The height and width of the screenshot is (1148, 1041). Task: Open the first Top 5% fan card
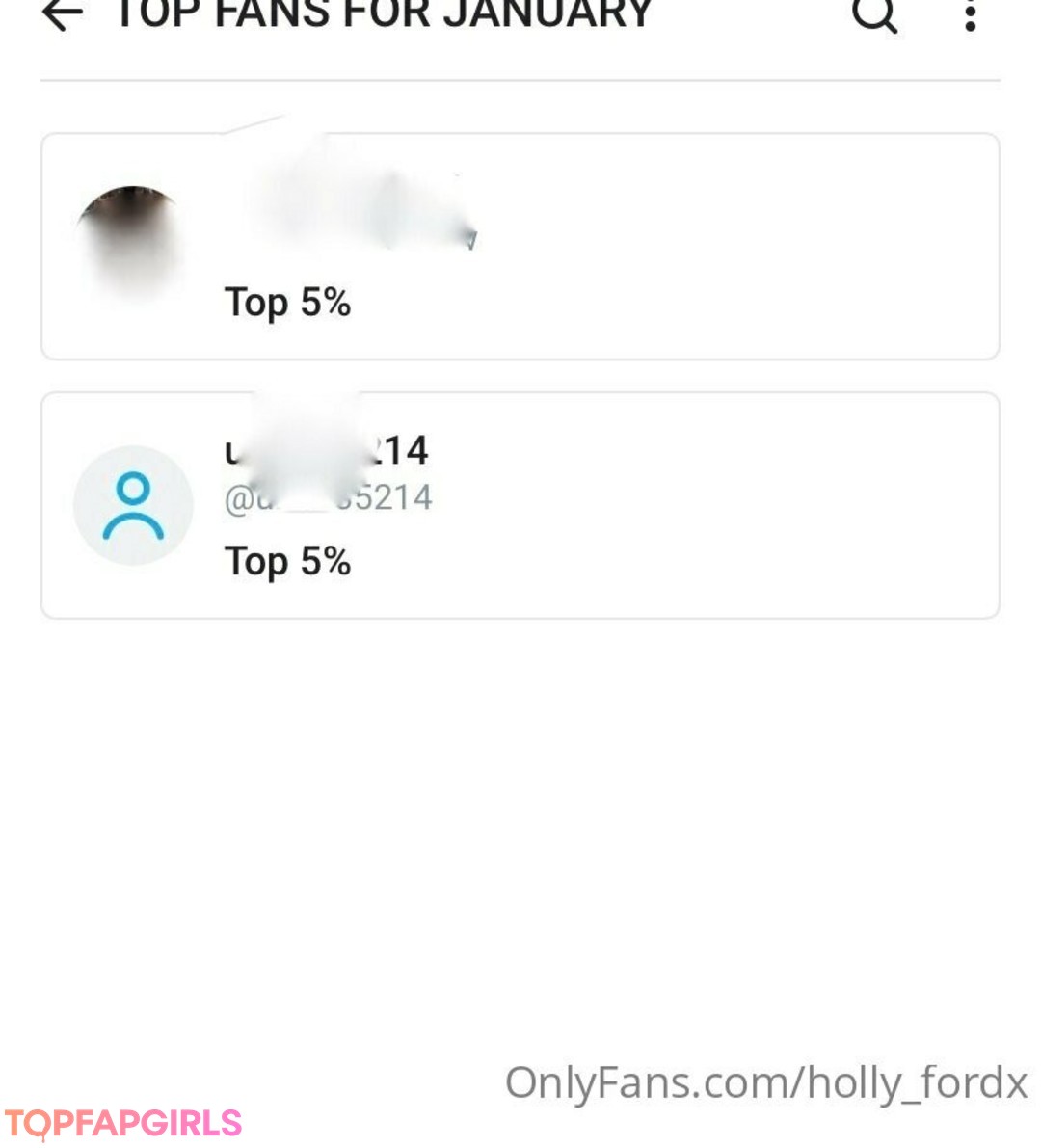pos(520,247)
